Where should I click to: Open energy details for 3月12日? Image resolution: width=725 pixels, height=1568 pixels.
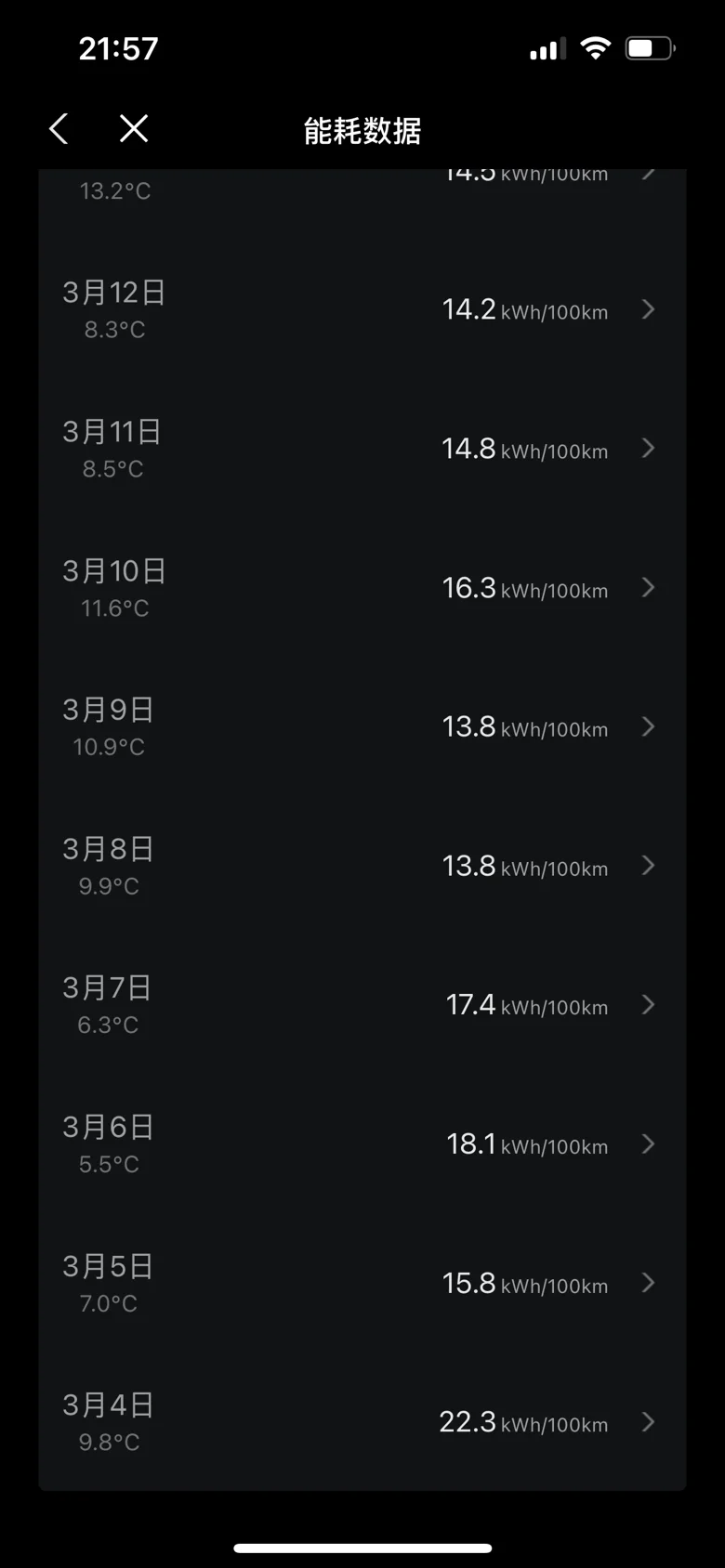coord(362,309)
